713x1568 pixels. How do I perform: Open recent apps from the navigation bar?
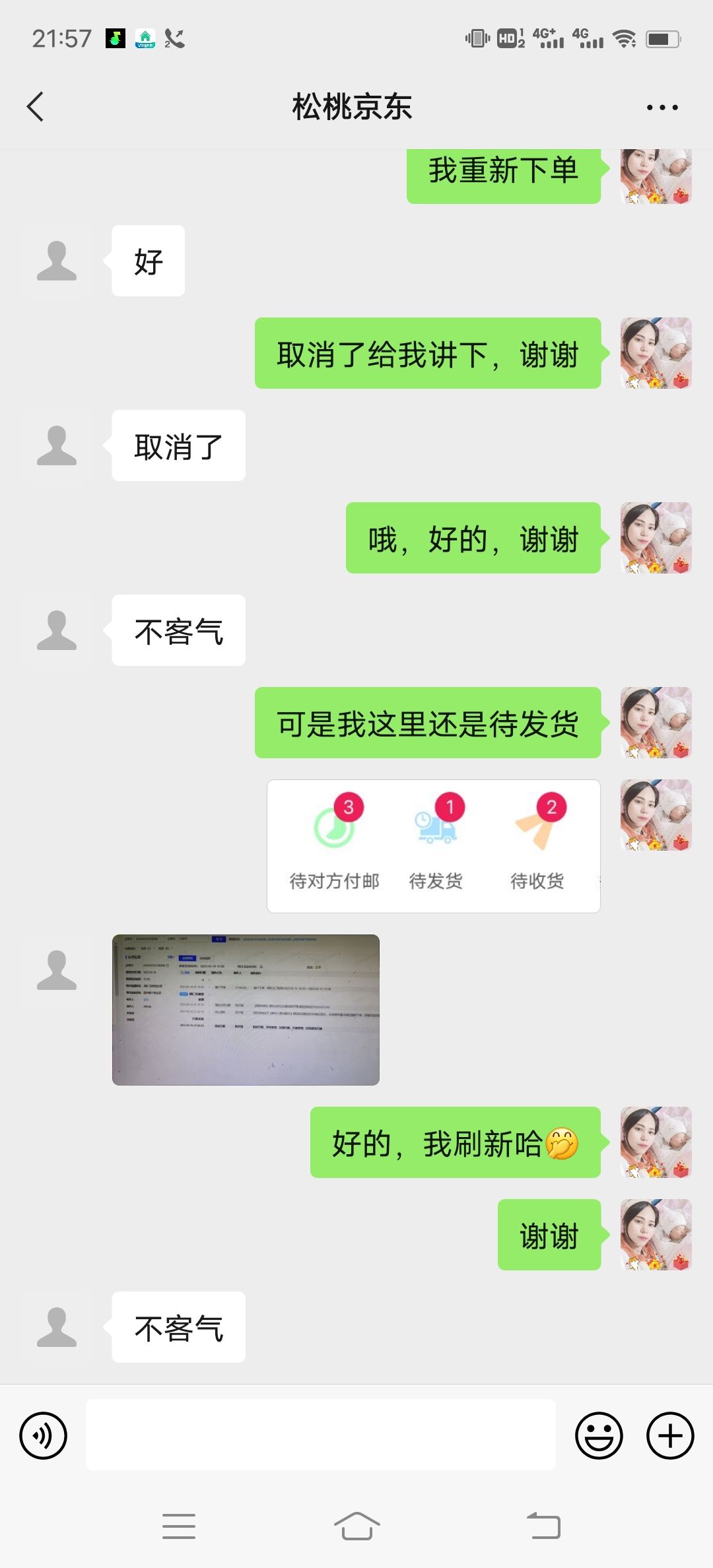pos(179,1526)
